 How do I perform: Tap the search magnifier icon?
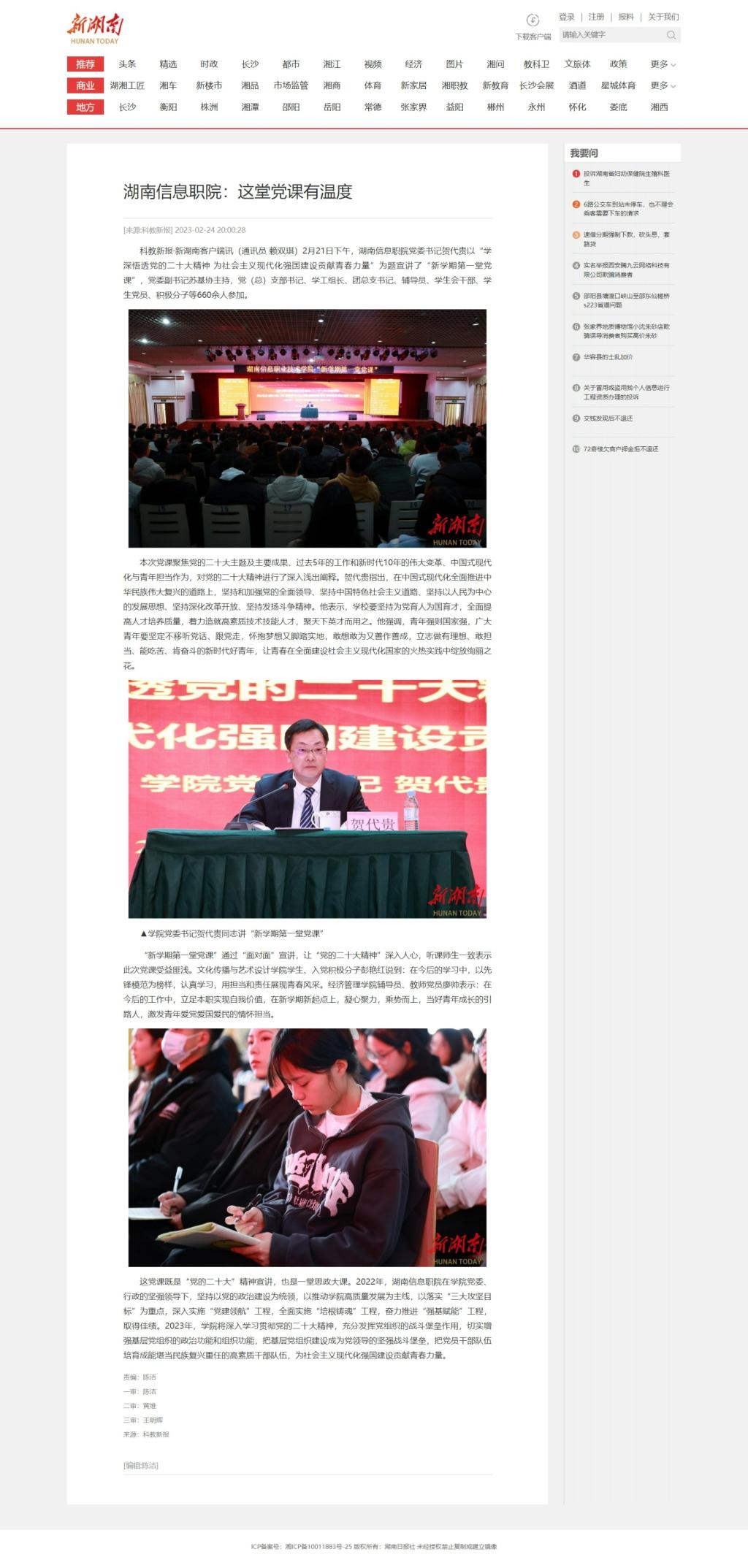671,35
